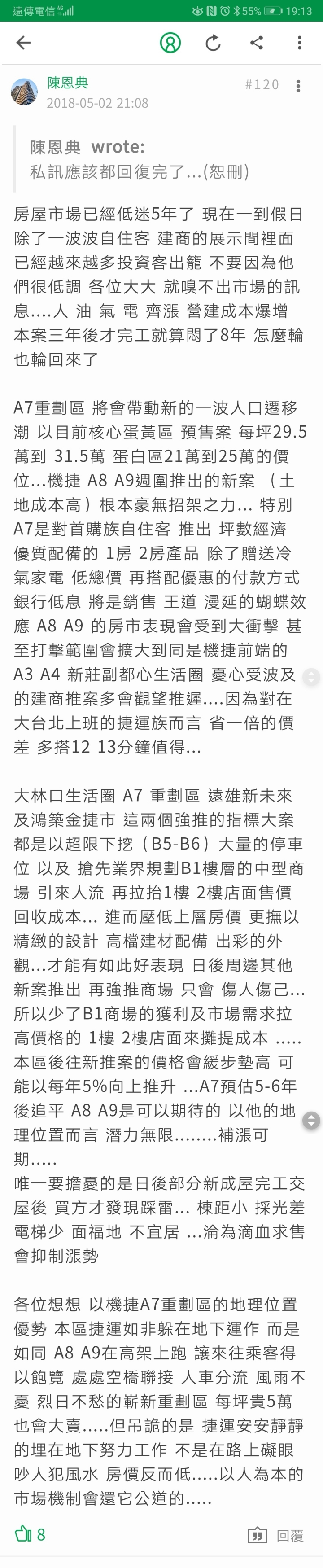Go back using the arrow
The width and height of the screenshot is (323, 1568).
23,43
